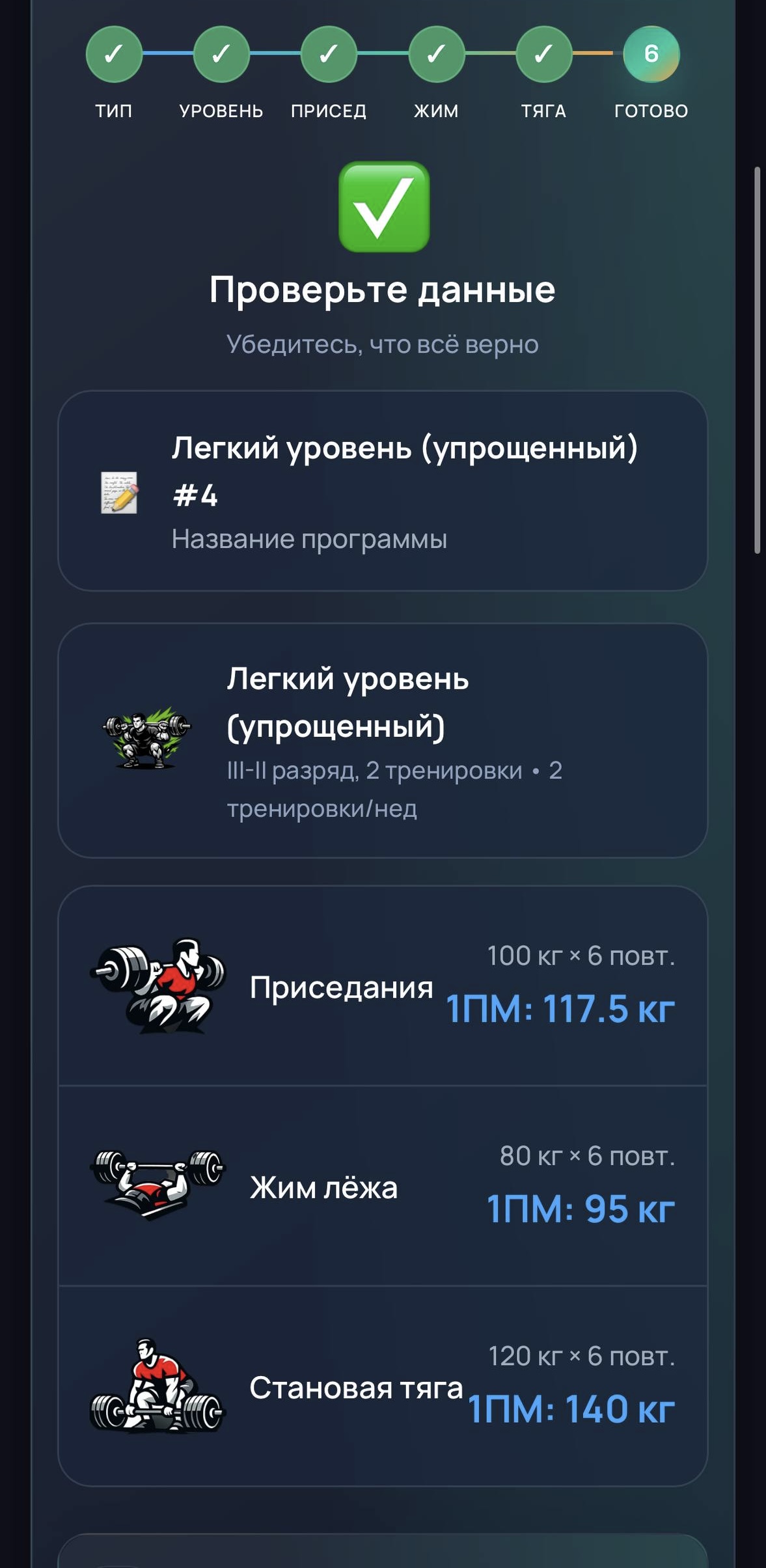Viewport: 766px width, 1568px height.
Task: Click the checkmark circle above ТИП
Action: pos(113,55)
